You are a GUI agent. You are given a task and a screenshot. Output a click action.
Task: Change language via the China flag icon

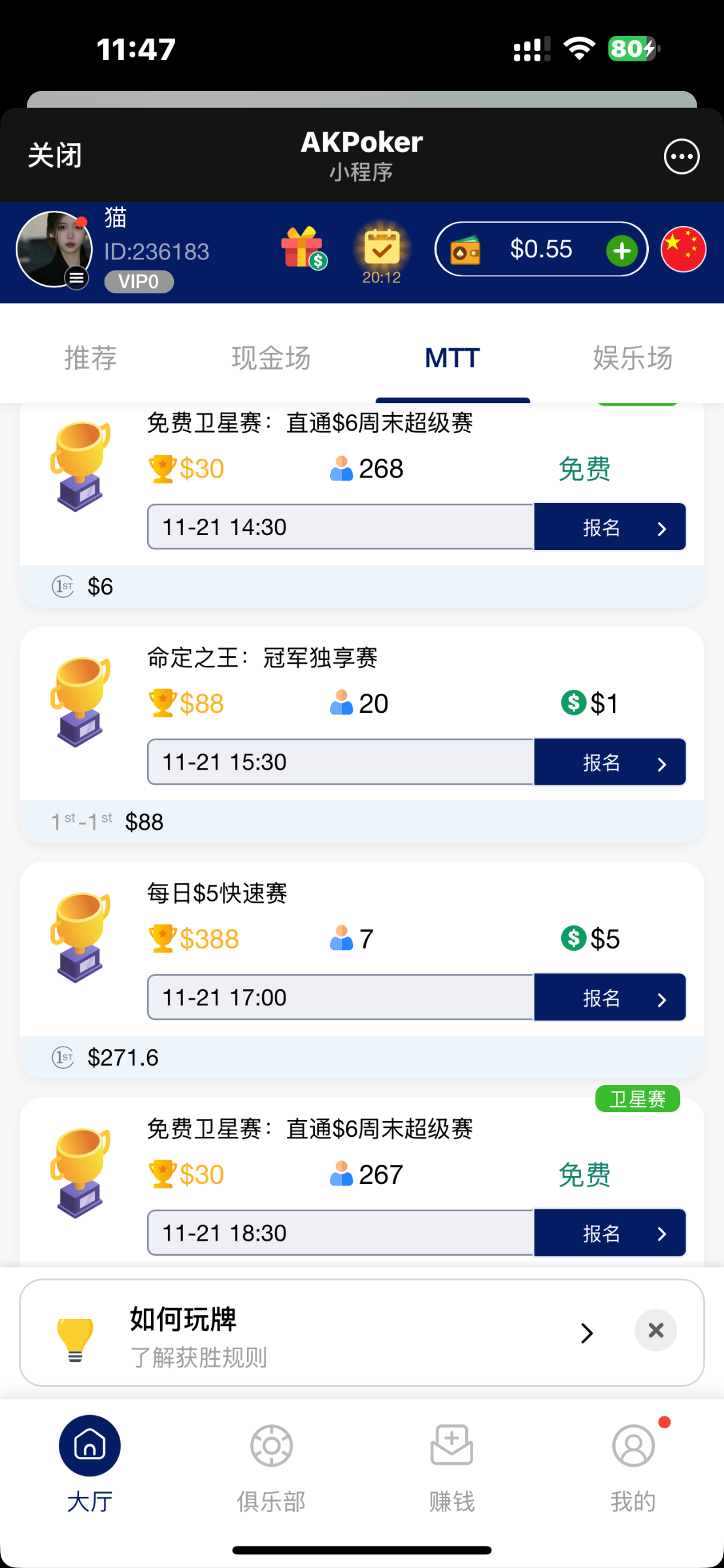pyautogui.click(x=683, y=250)
